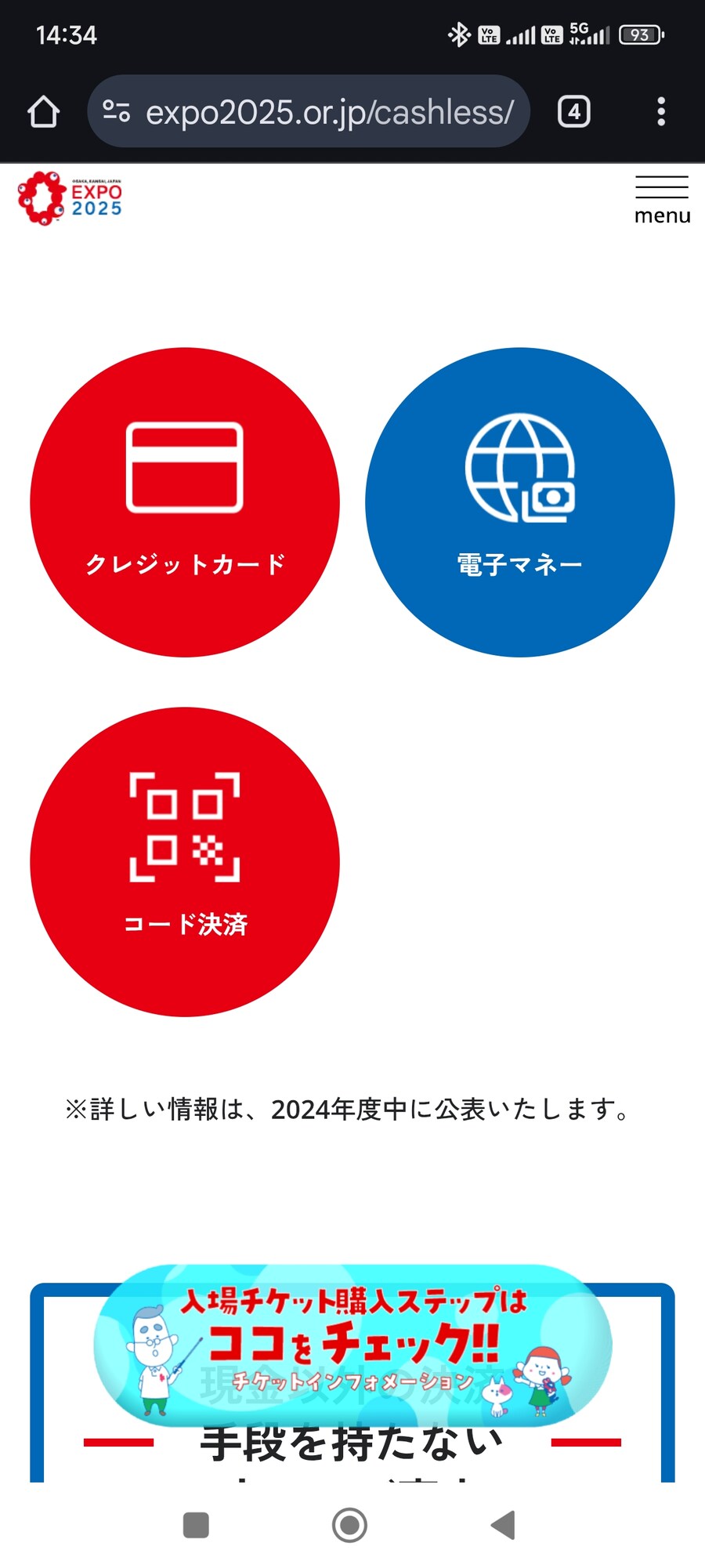Open recent apps from the navigation bar
The width and height of the screenshot is (705, 1568).
pos(196,1525)
